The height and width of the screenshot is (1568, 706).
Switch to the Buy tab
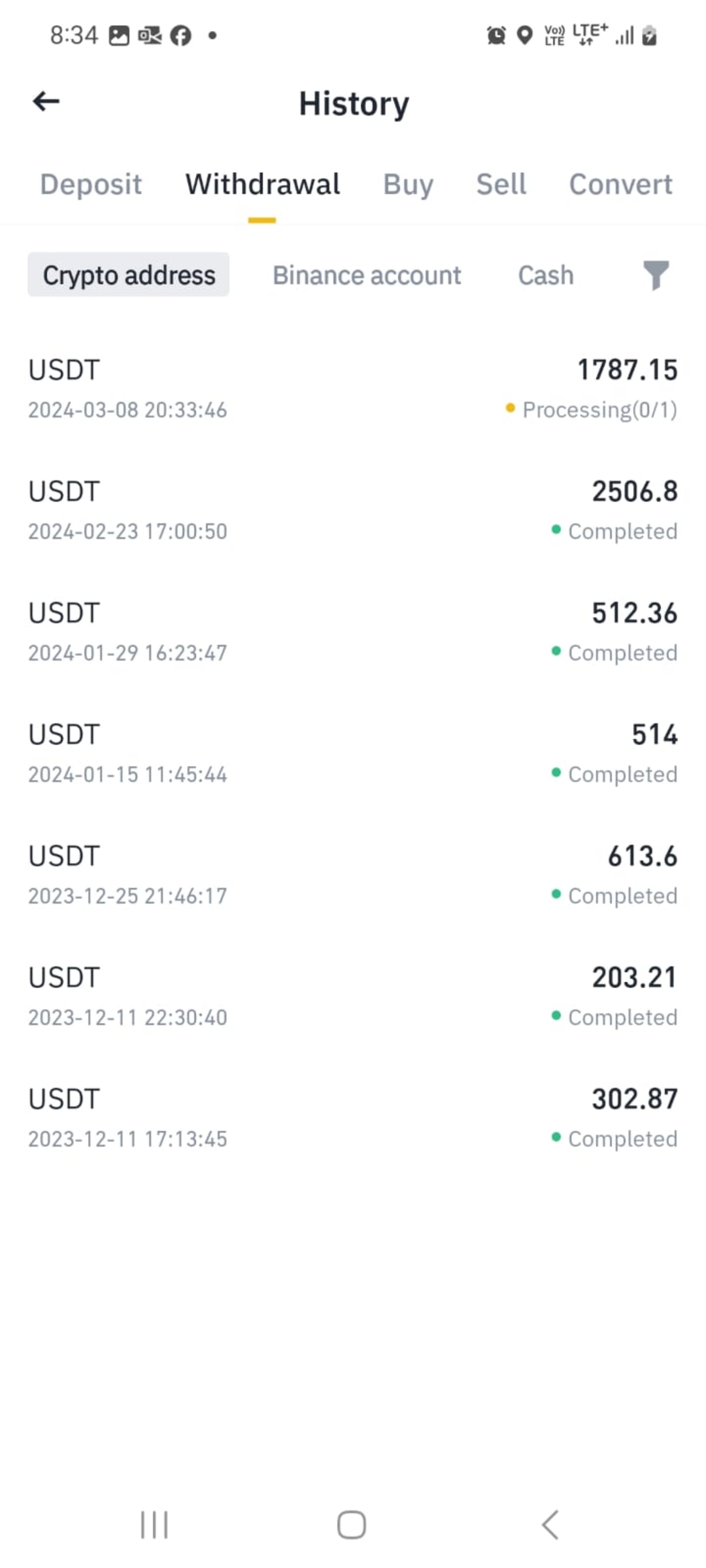coord(408,184)
